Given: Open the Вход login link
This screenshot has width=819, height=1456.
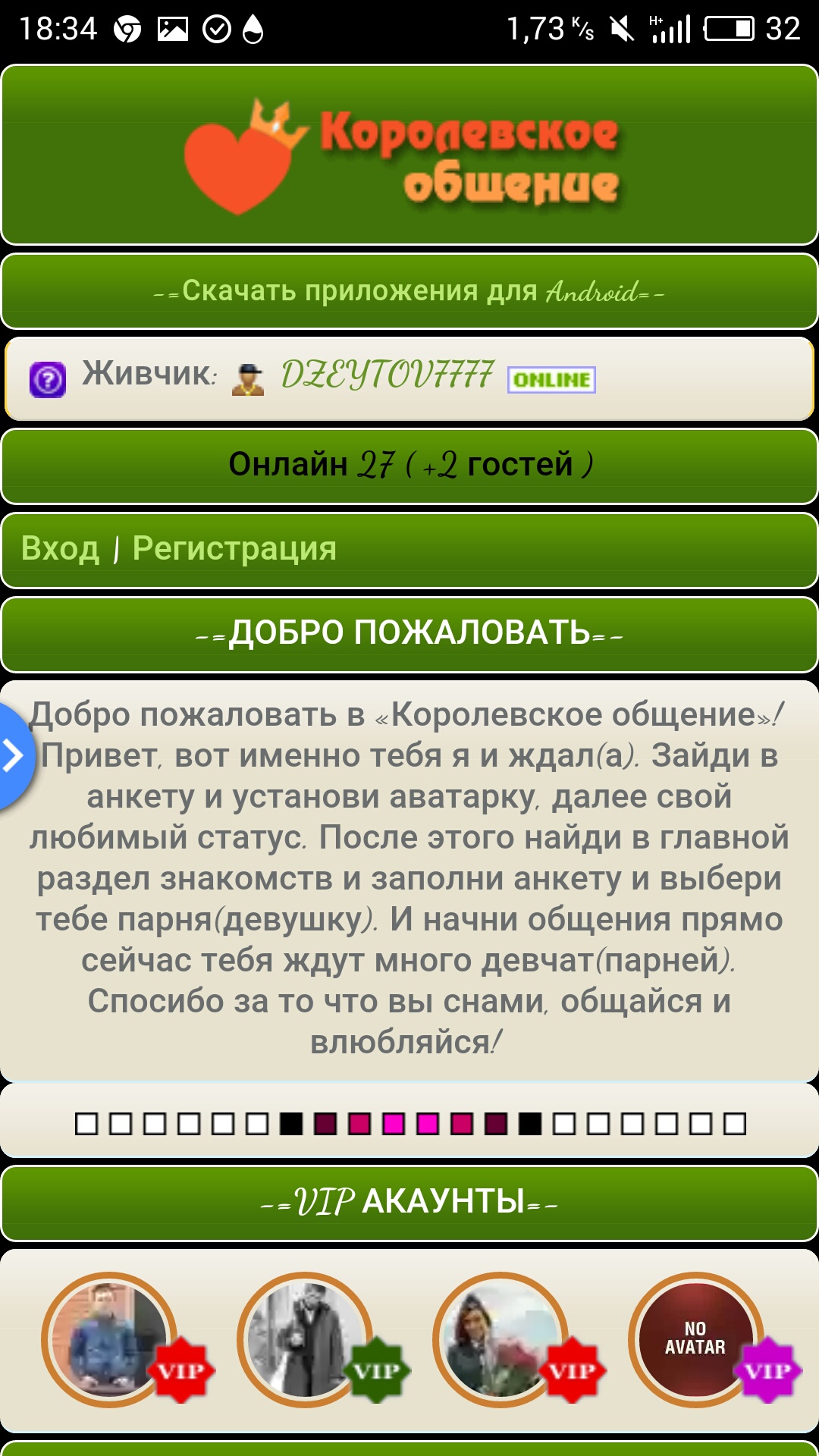Looking at the screenshot, I should click(x=60, y=549).
